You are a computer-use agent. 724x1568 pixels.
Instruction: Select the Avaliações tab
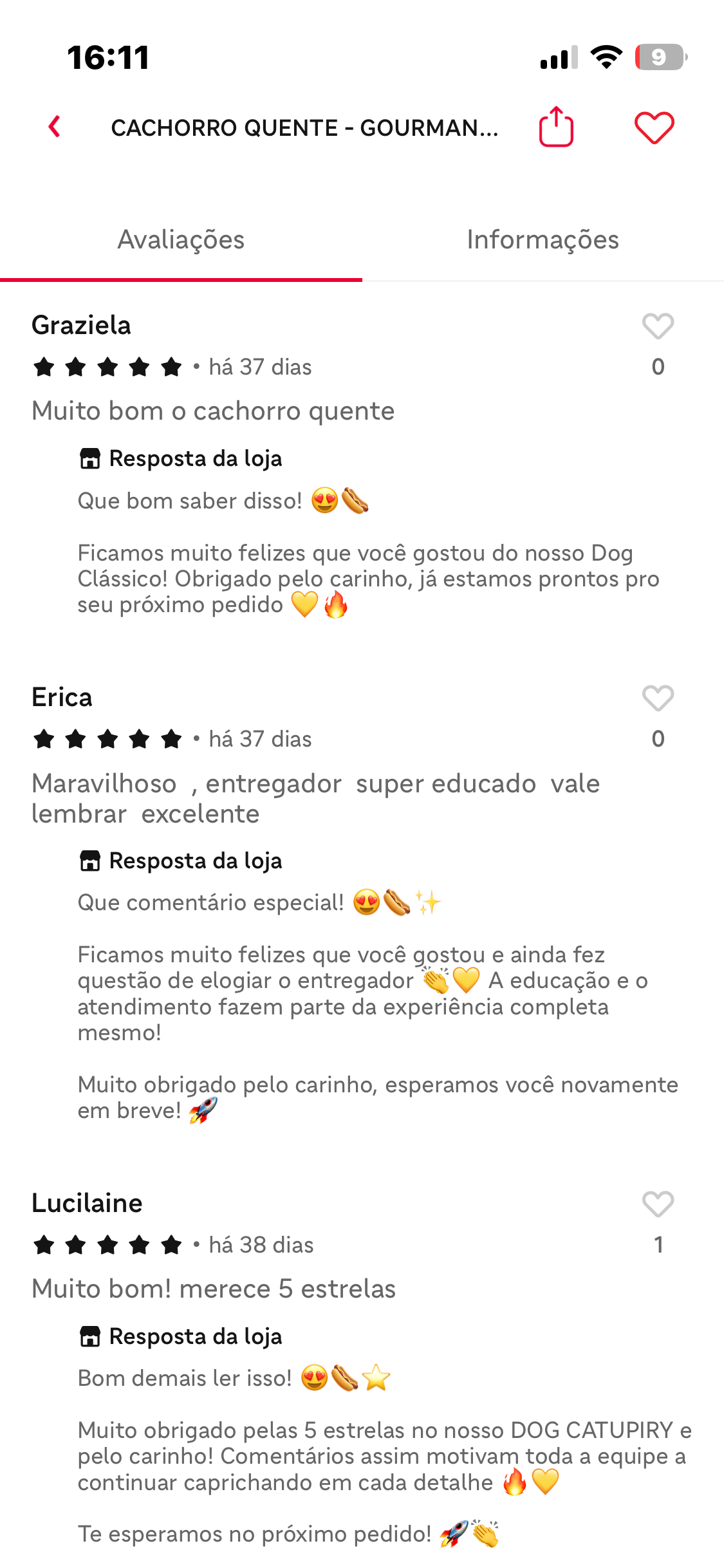[181, 240]
